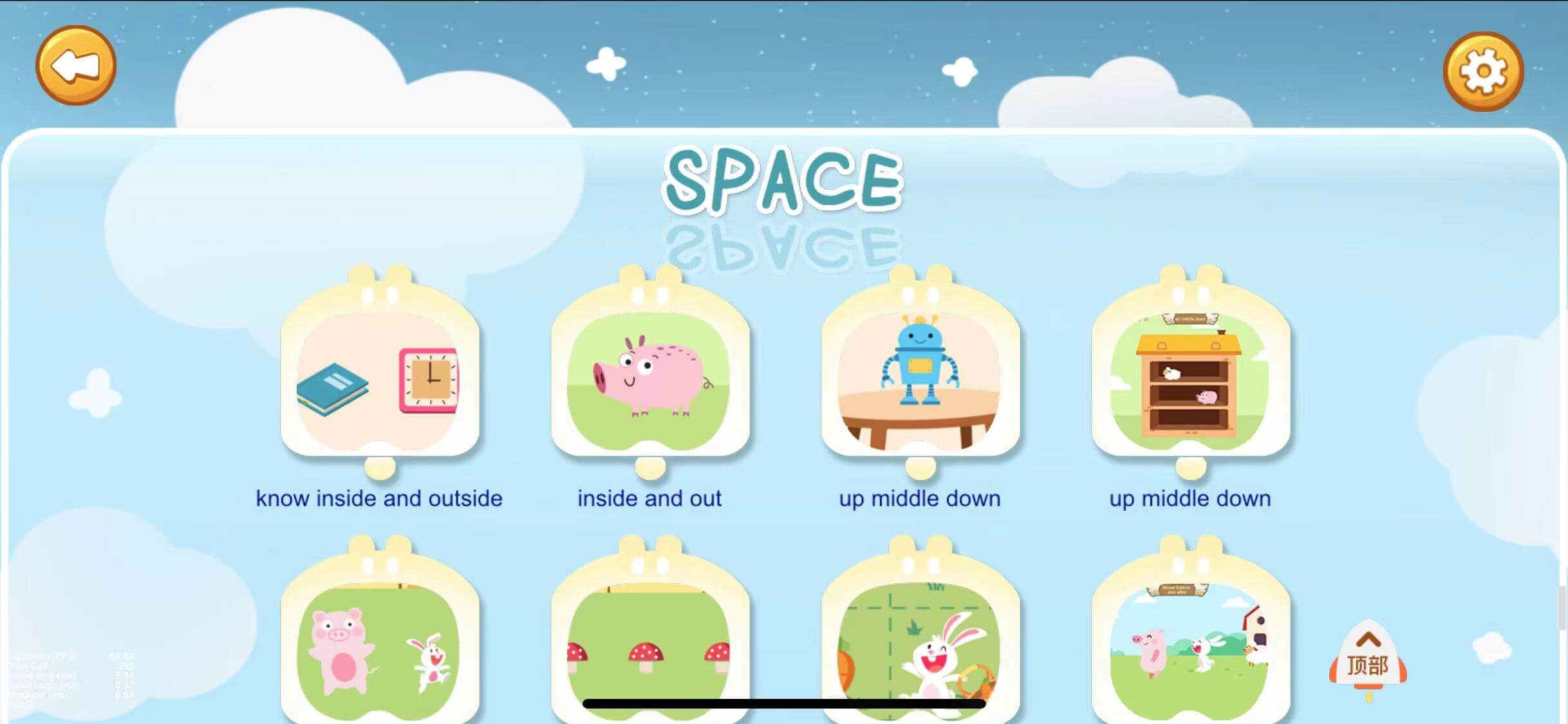Go back with the orange arrow button

(76, 66)
